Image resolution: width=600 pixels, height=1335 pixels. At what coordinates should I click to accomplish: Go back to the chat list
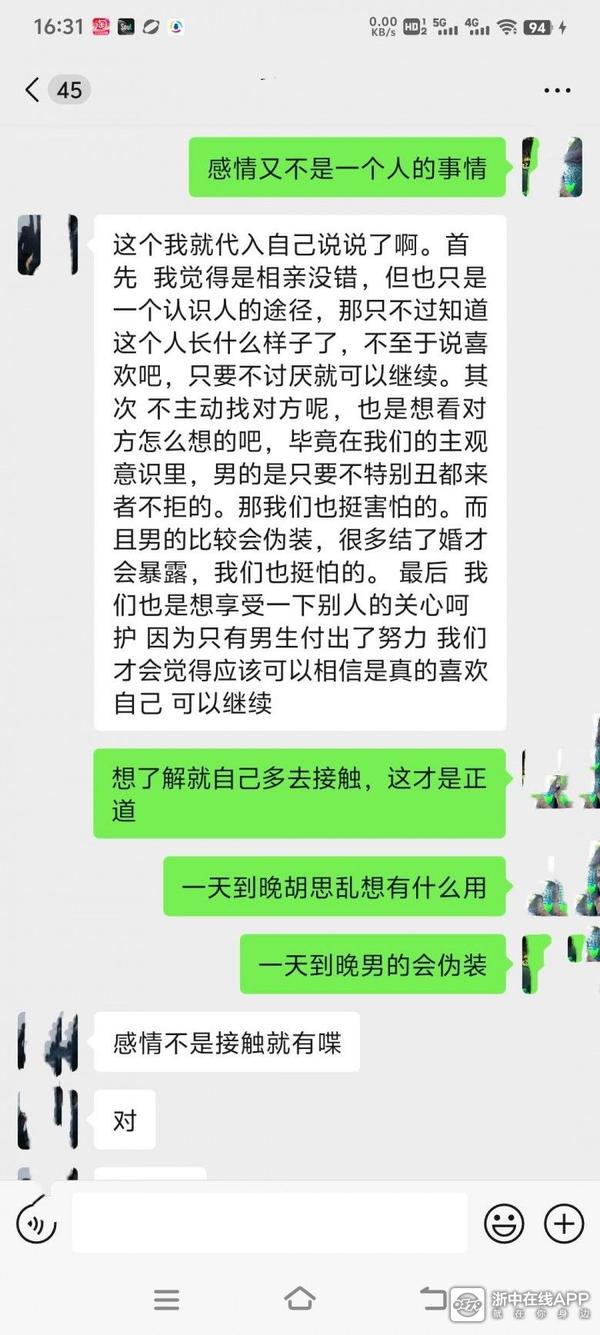click(33, 90)
